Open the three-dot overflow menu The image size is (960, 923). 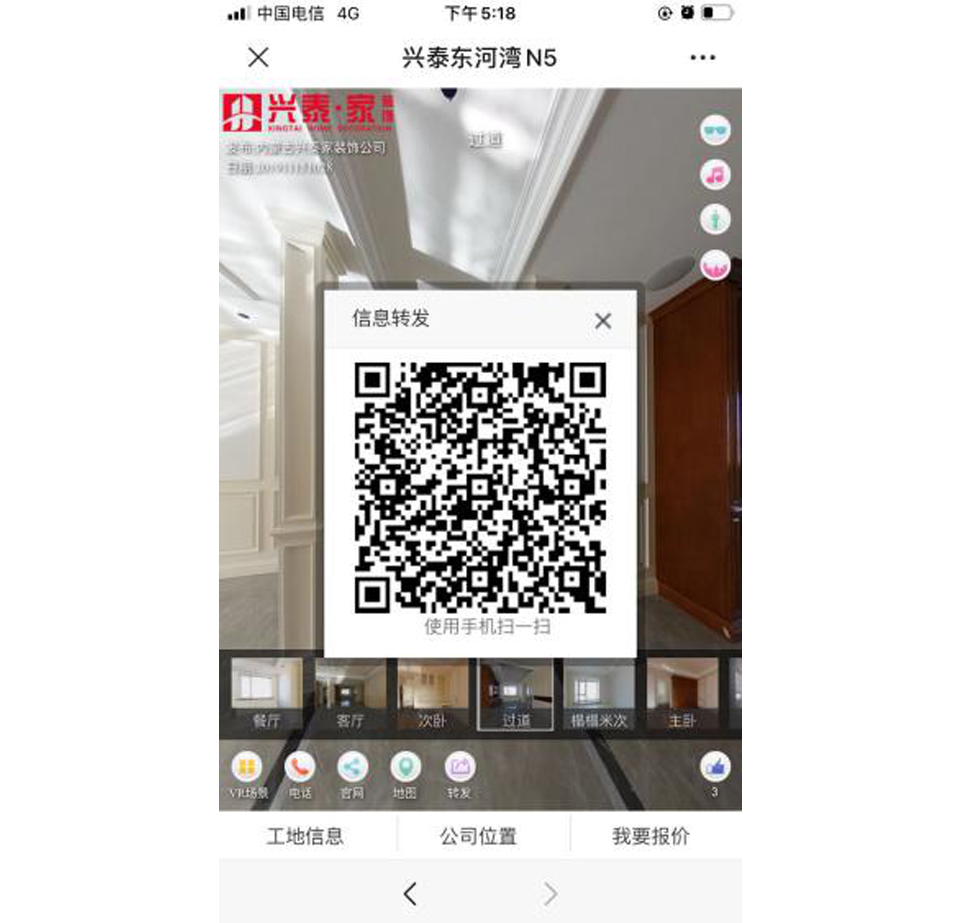703,58
